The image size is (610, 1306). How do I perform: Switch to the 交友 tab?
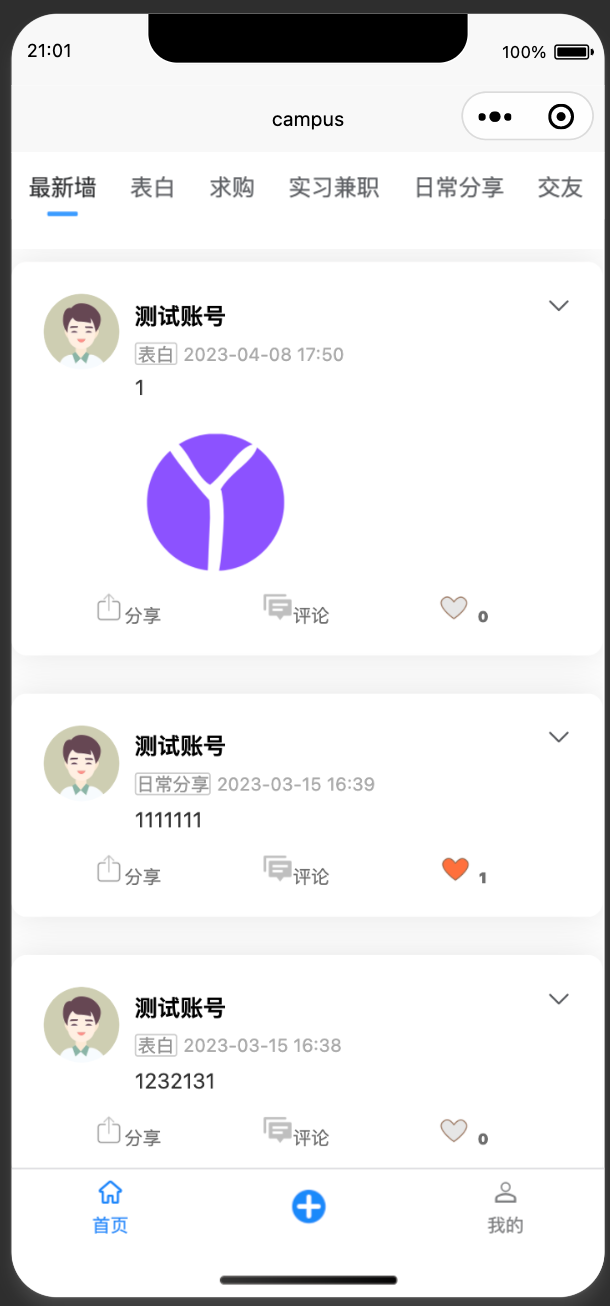click(559, 187)
